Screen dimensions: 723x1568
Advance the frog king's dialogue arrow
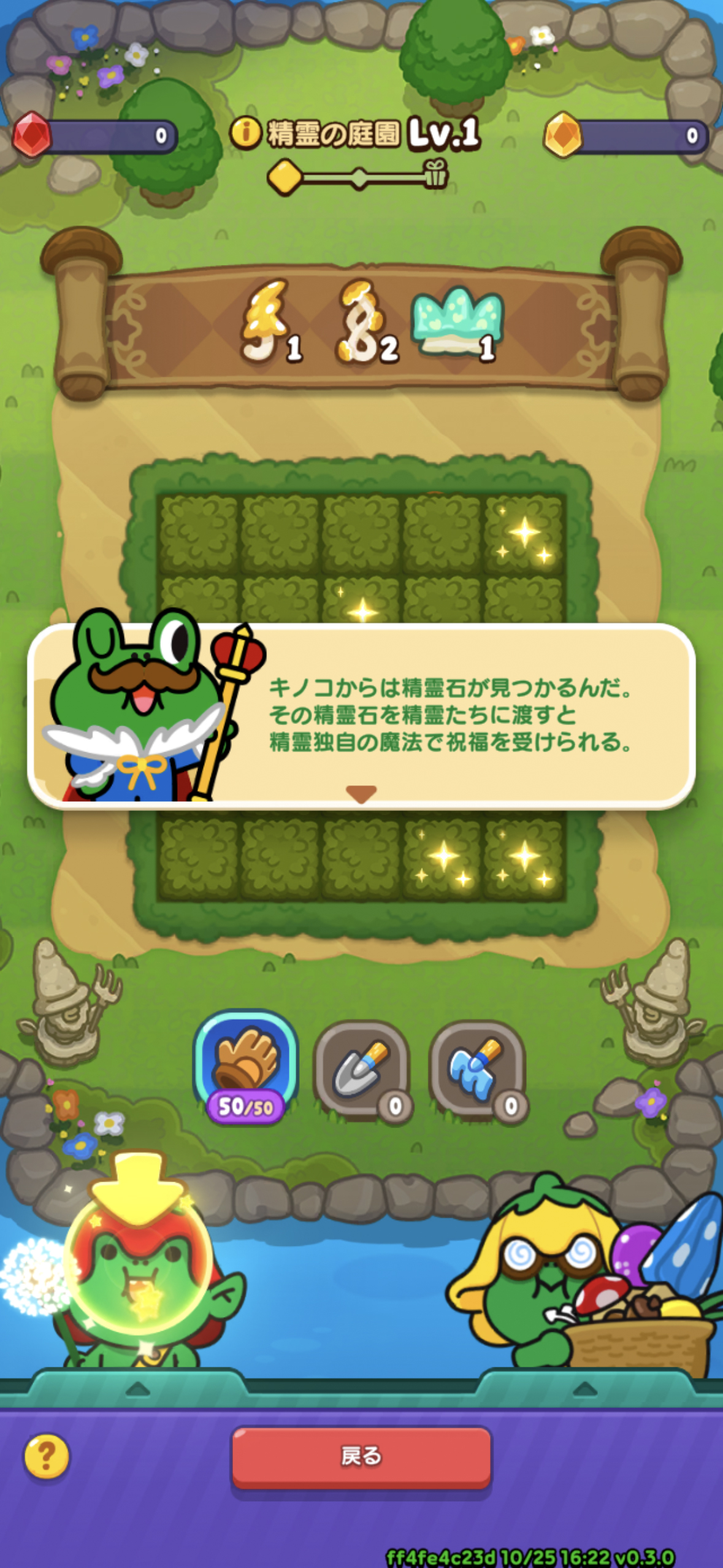coord(361,794)
